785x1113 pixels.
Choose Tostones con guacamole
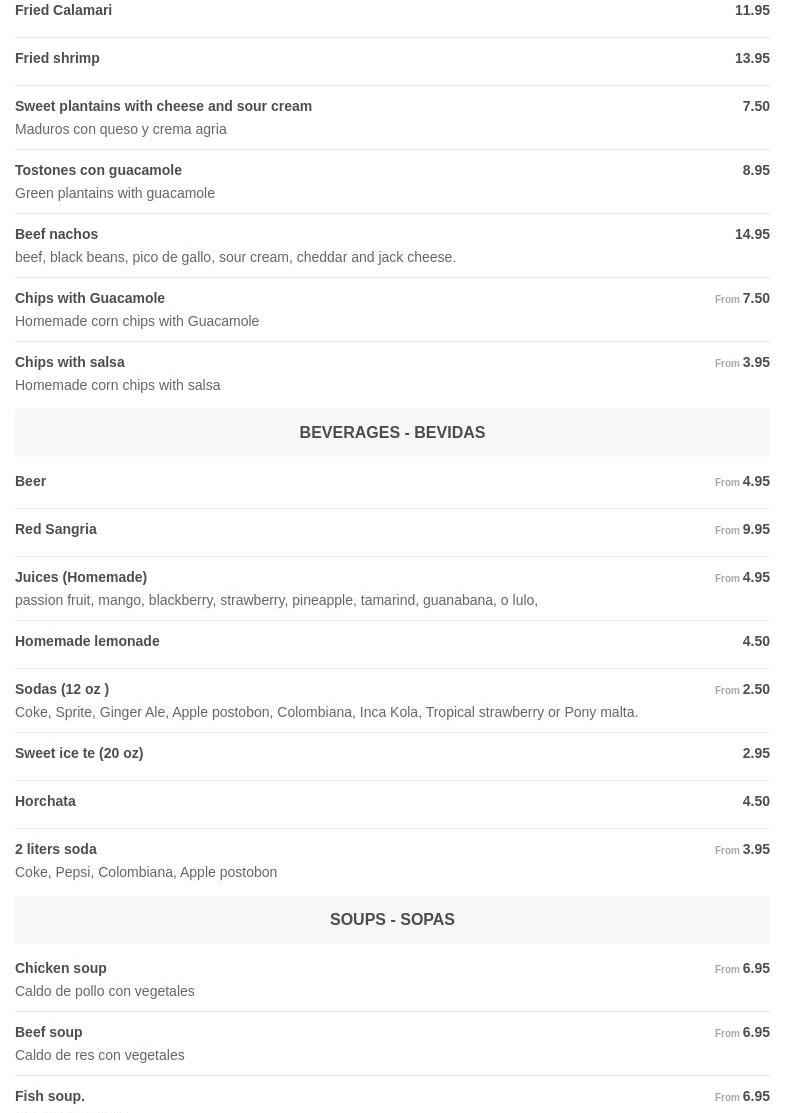click(x=99, y=171)
